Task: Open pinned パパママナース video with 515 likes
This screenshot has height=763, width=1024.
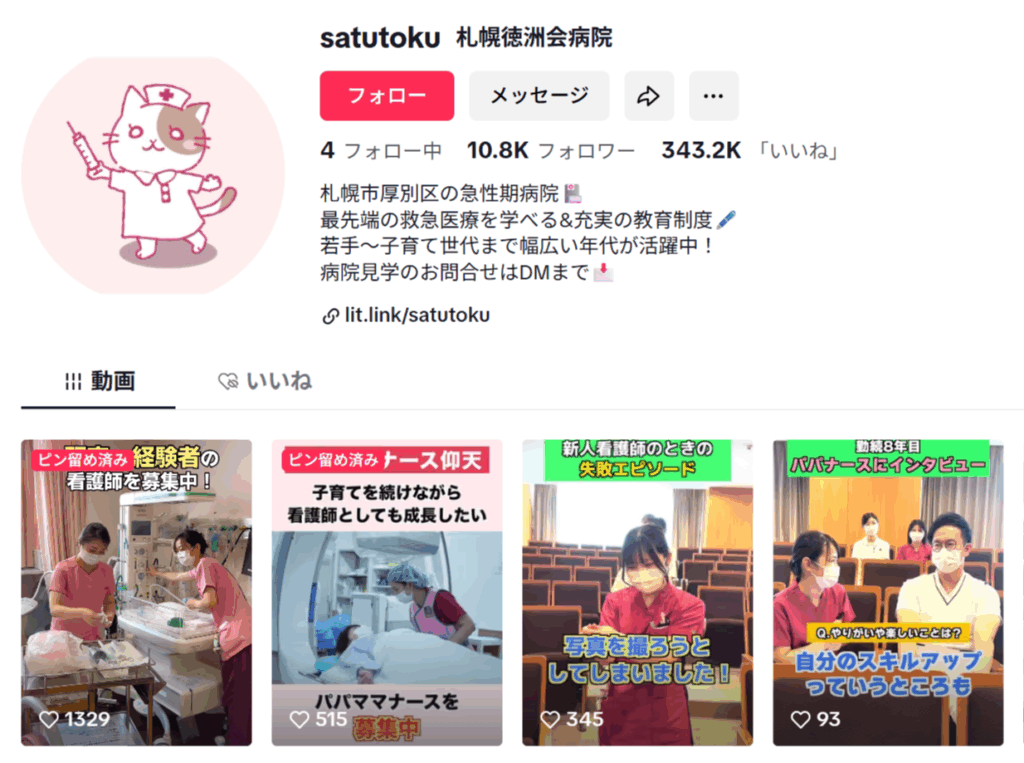Action: (387, 592)
